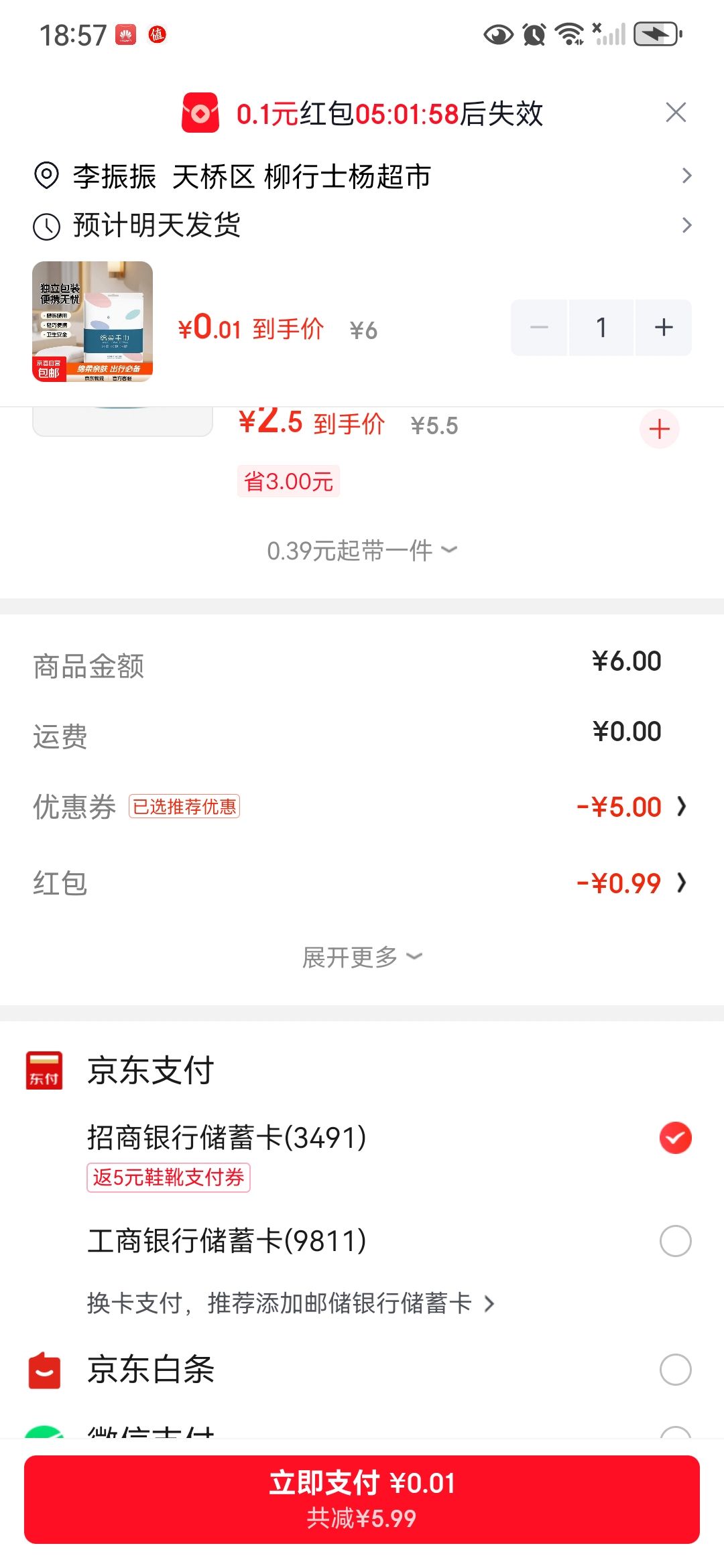Image resolution: width=724 pixels, height=1568 pixels.
Task: Add the ¥2.5 到手价 add-on item
Action: [660, 429]
